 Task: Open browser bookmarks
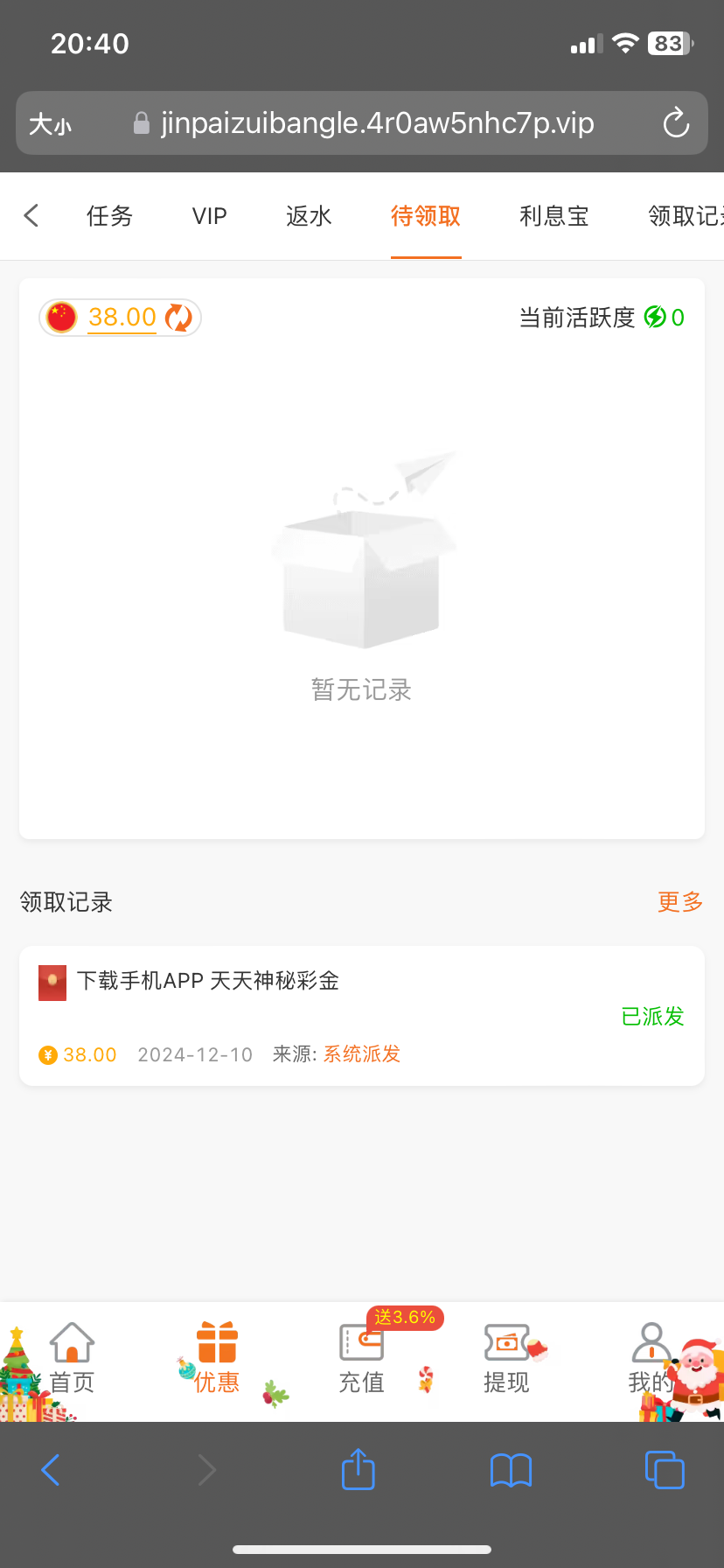pyautogui.click(x=512, y=1470)
